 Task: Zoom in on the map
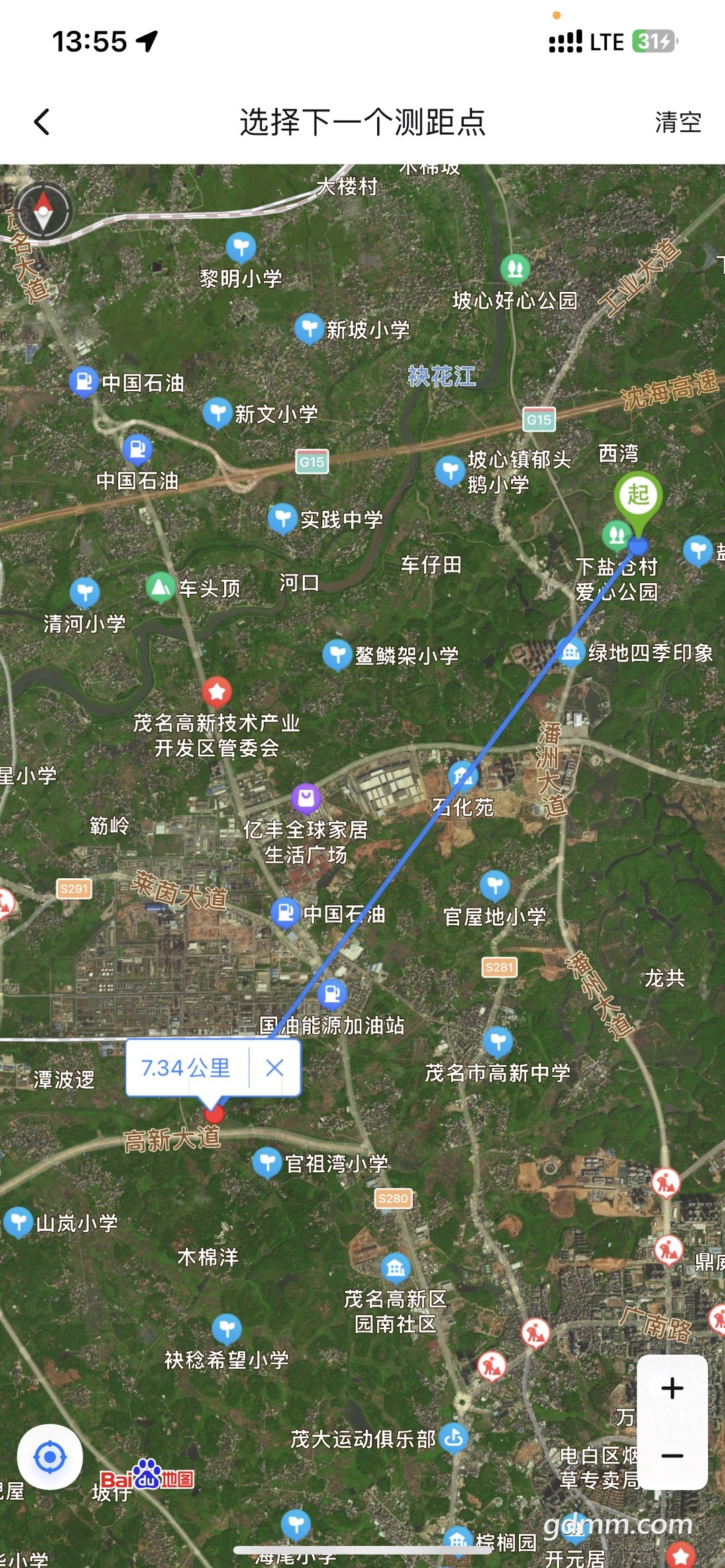point(672,1389)
